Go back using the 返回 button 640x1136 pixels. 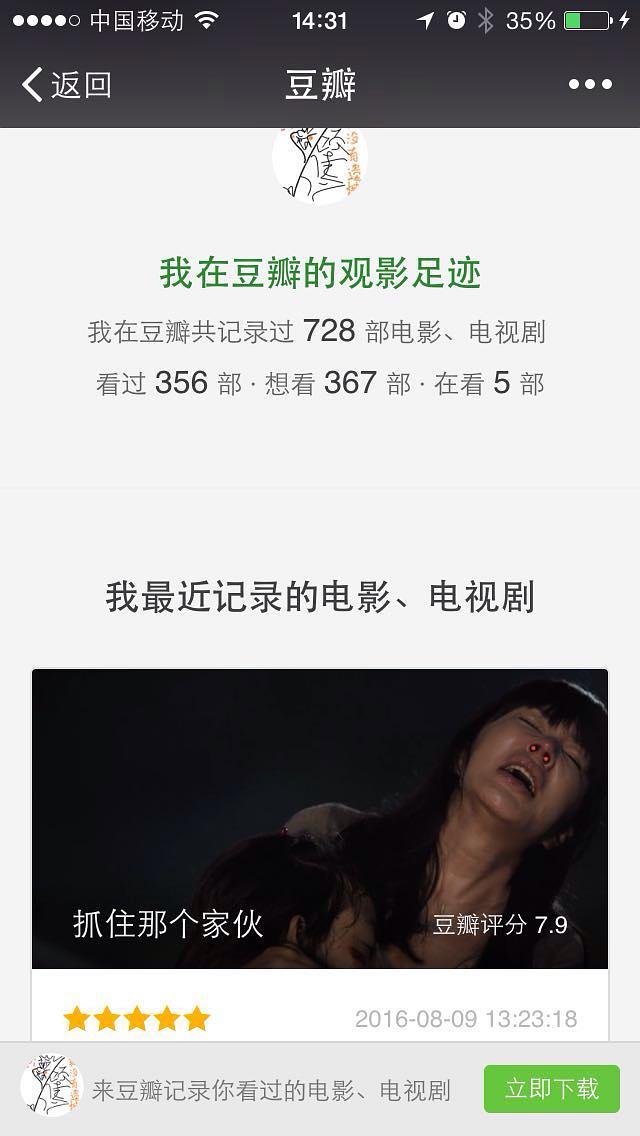pos(66,85)
